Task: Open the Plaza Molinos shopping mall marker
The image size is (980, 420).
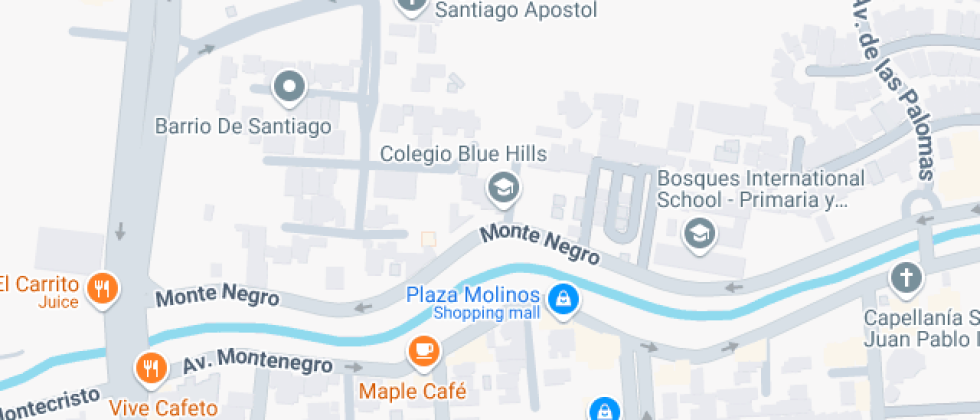Action: [564, 298]
